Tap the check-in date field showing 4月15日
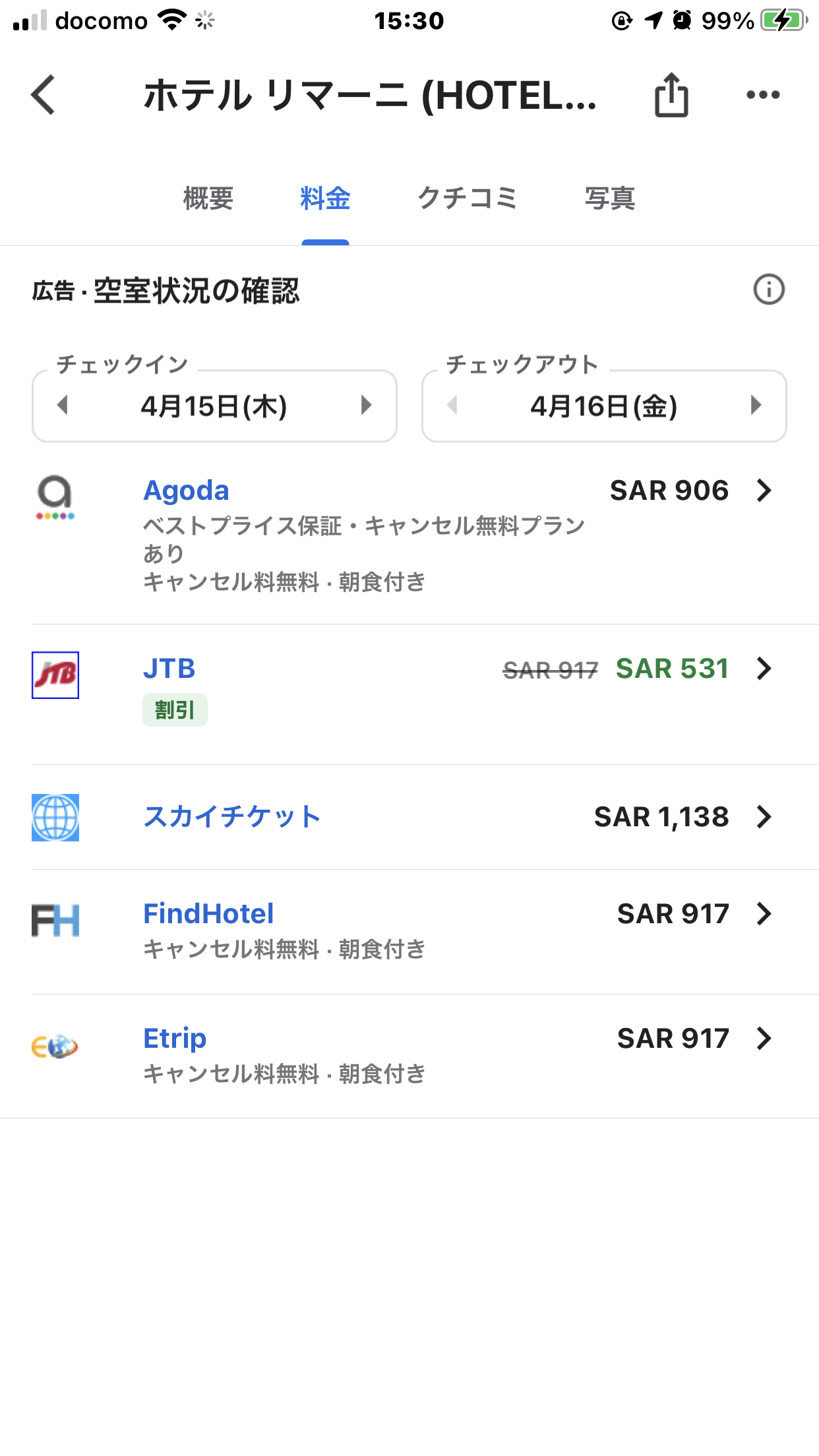819x1456 pixels. [x=214, y=406]
